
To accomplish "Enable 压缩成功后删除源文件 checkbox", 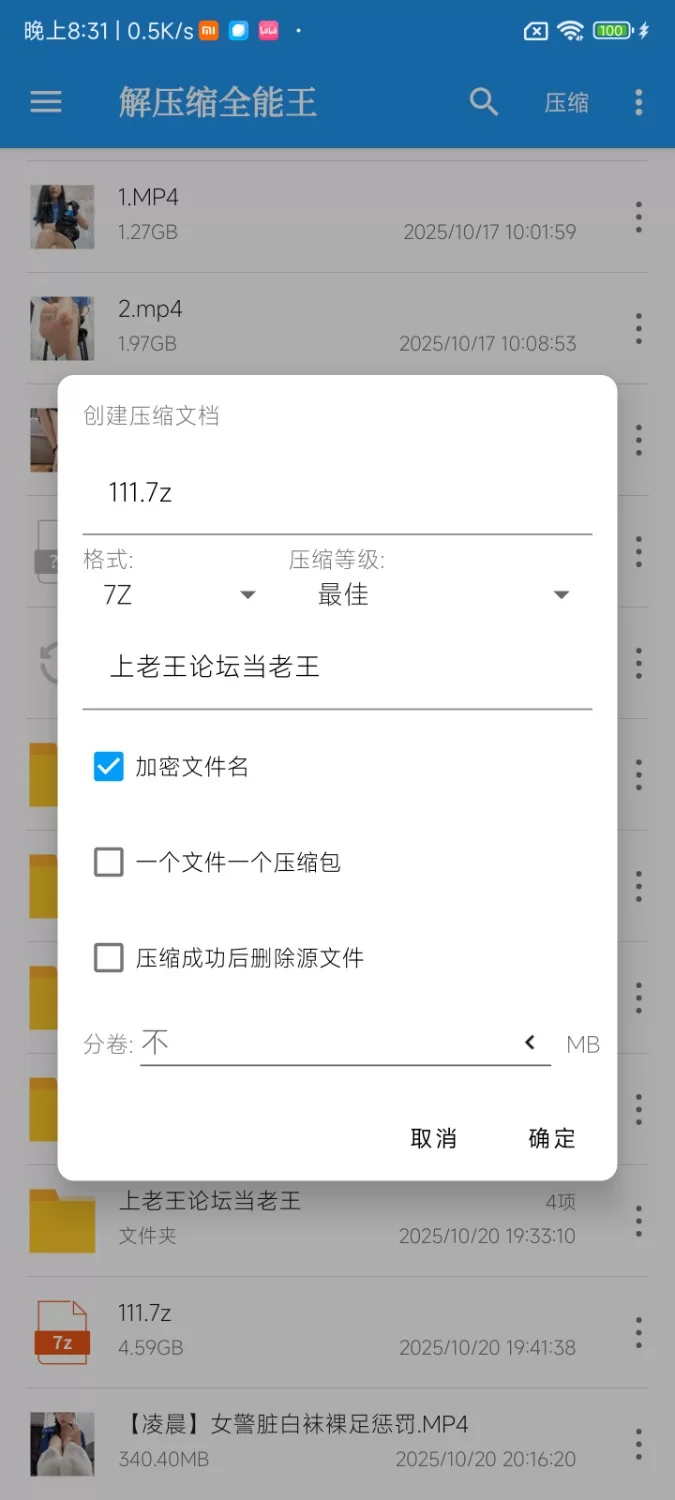I will point(109,958).
